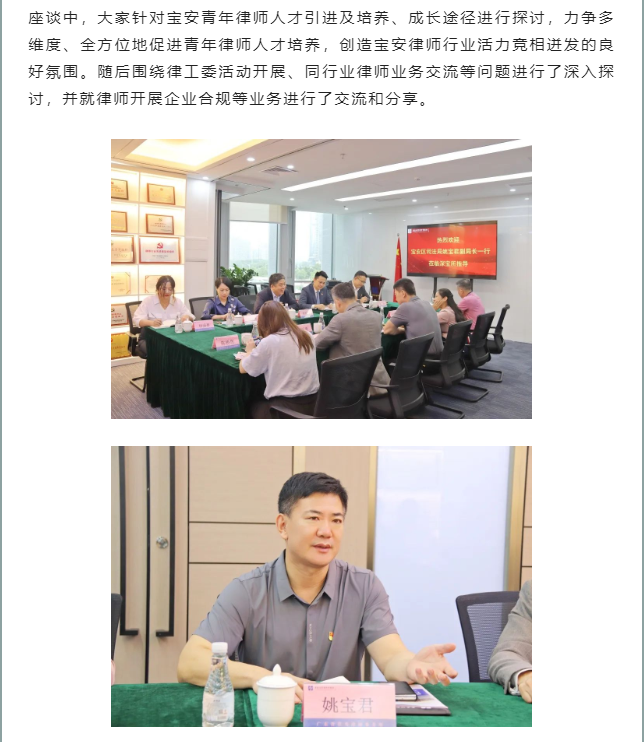View the photo of 姚宝君 speaking

tap(321, 586)
